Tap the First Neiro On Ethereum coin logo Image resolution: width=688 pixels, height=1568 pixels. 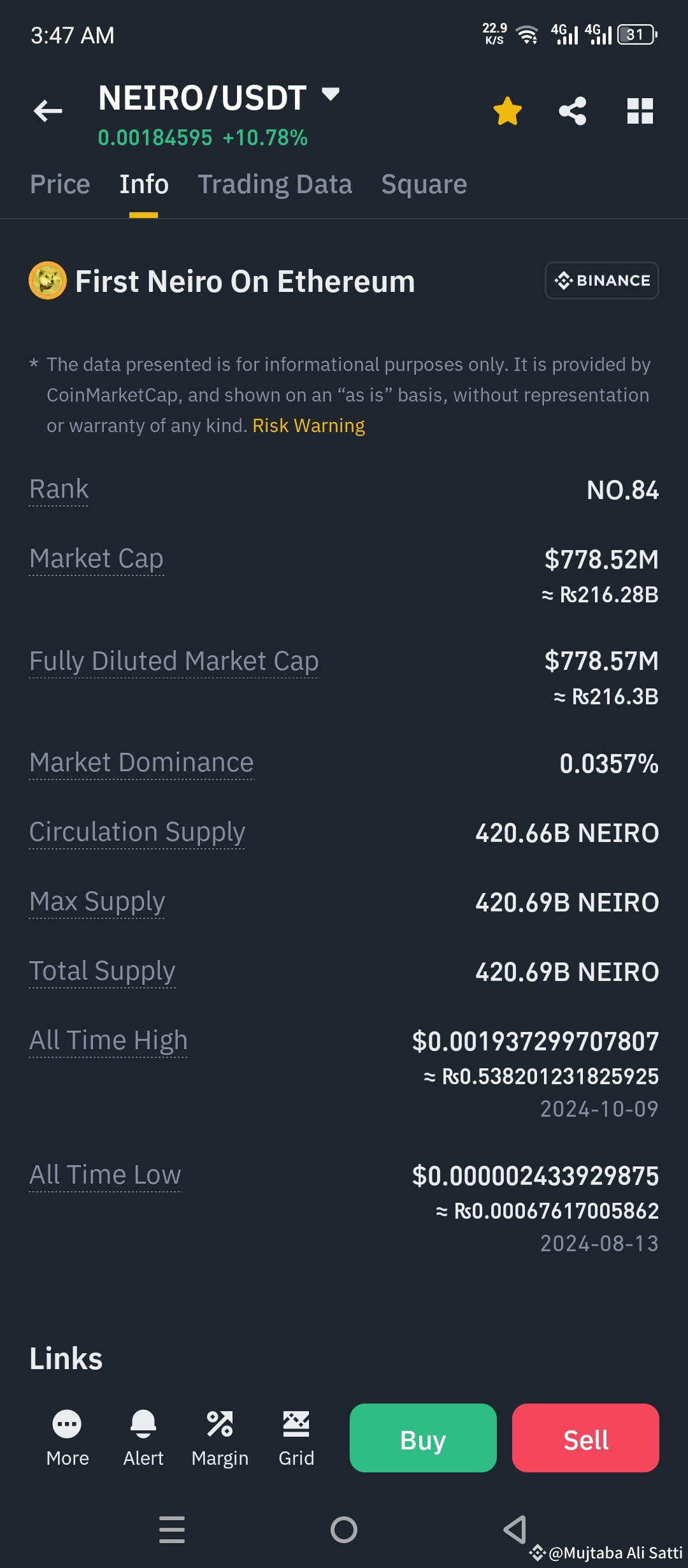click(x=47, y=280)
